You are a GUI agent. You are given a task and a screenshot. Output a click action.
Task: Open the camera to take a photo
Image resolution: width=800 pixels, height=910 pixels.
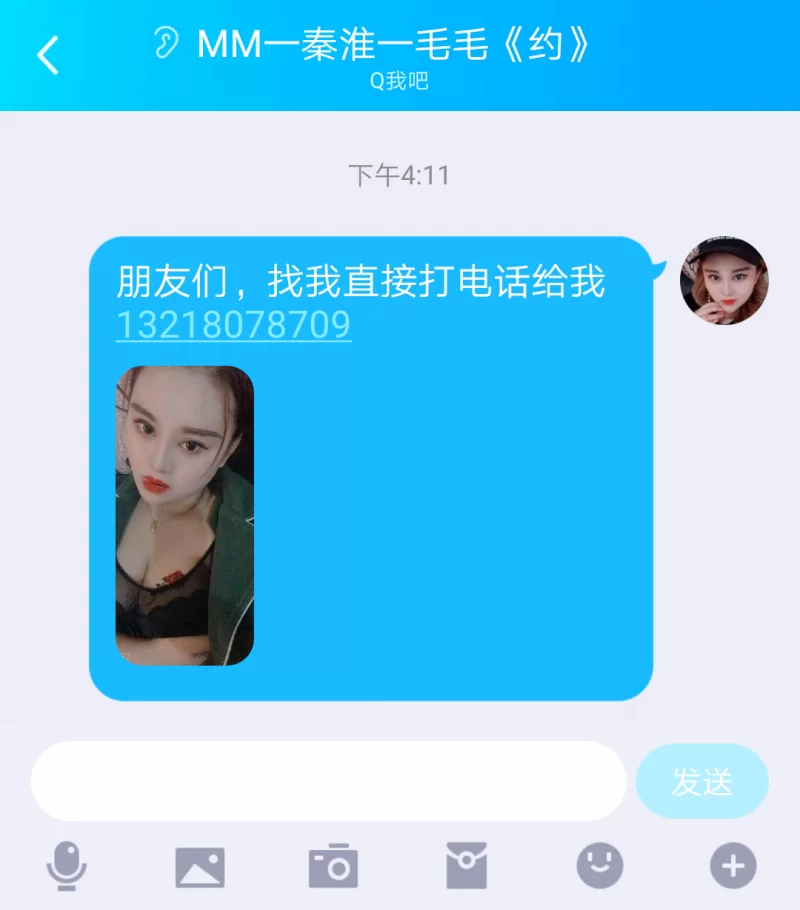333,866
